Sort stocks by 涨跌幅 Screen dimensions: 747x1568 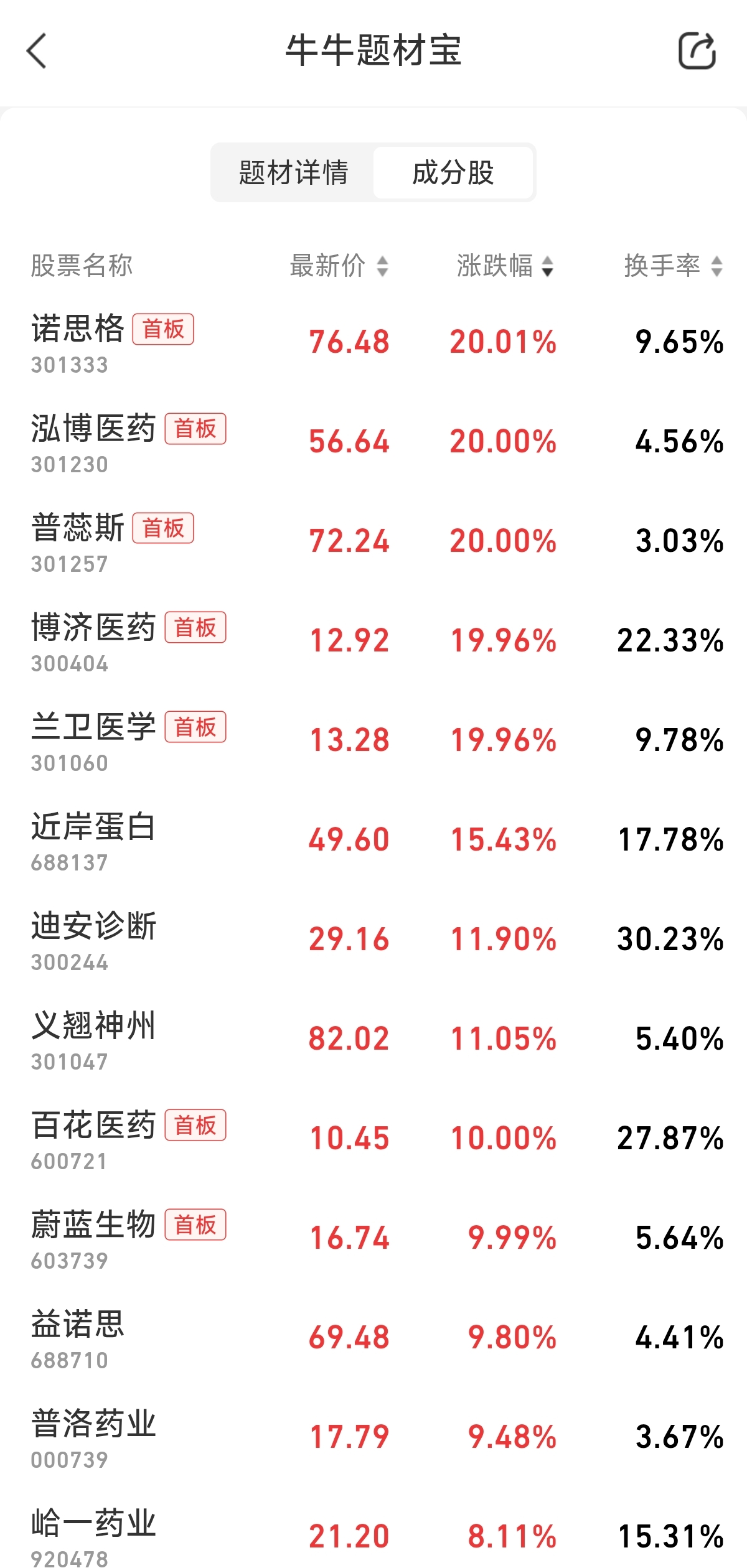click(x=505, y=266)
